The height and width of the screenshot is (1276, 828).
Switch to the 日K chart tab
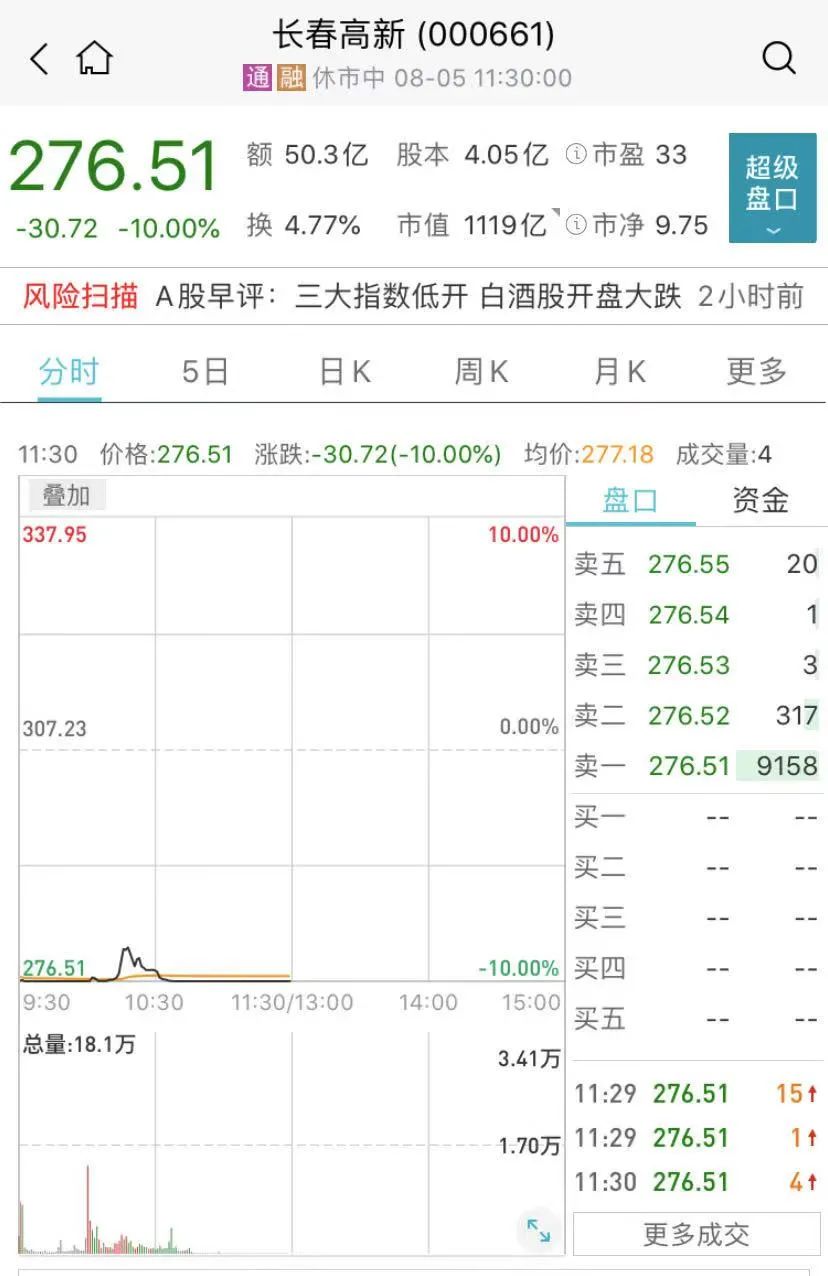[x=345, y=372]
